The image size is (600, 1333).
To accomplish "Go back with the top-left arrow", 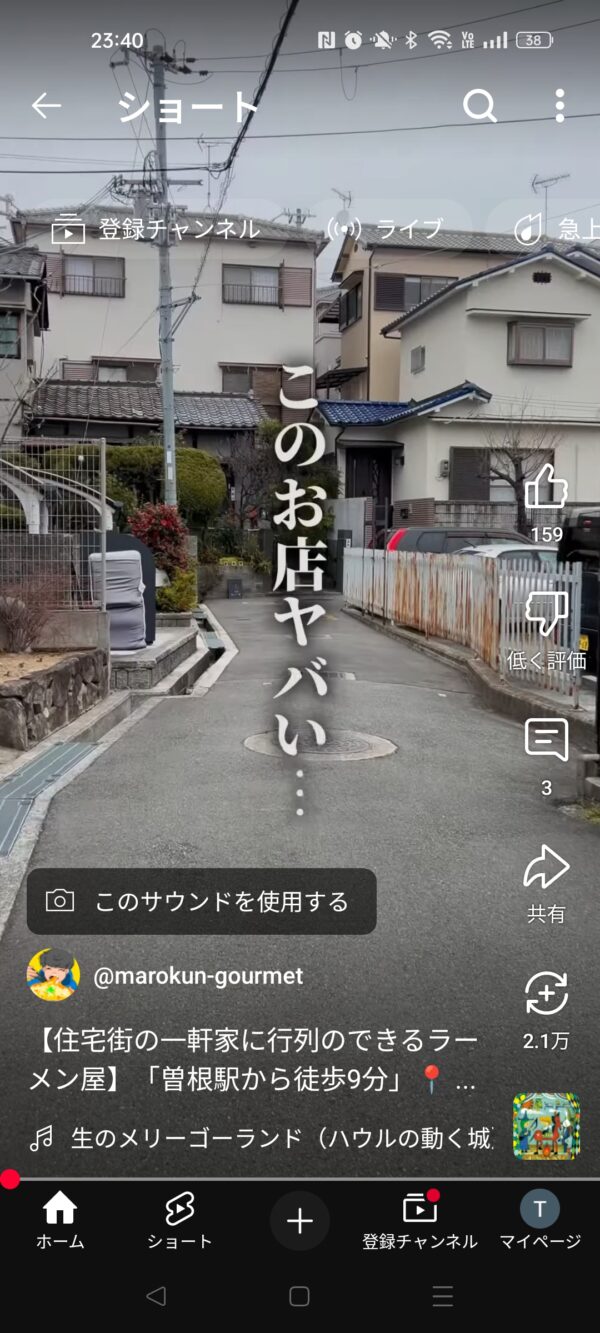I will coord(46,106).
